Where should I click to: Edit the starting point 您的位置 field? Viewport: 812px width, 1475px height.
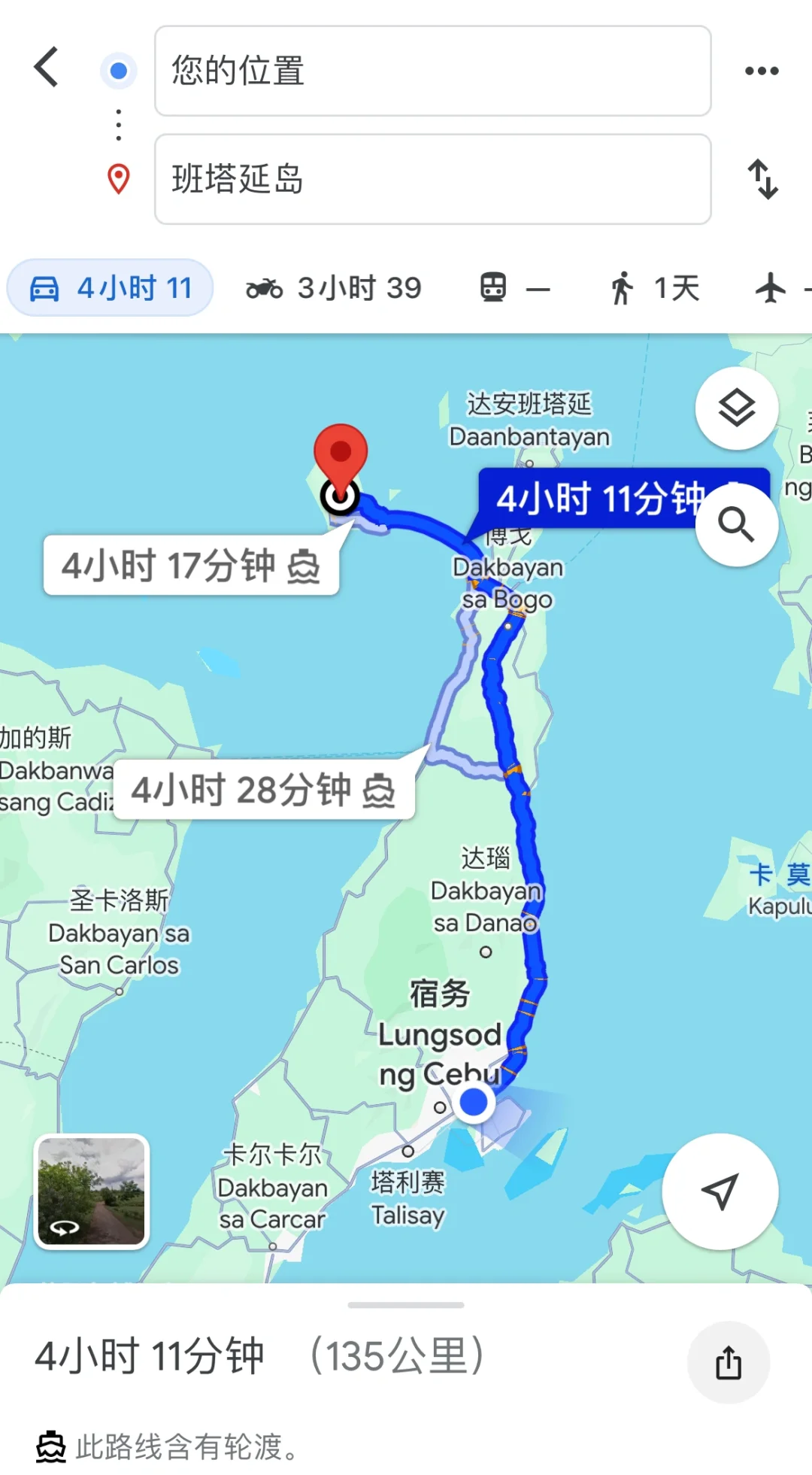click(x=432, y=71)
